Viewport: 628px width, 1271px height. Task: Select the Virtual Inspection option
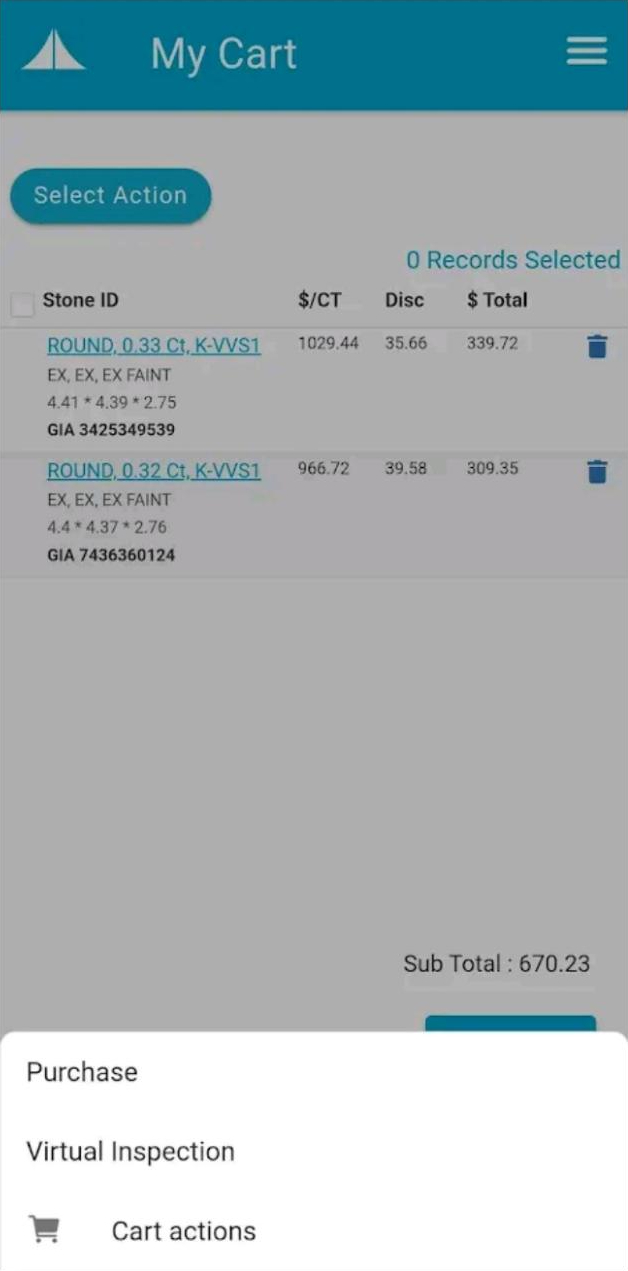130,1151
